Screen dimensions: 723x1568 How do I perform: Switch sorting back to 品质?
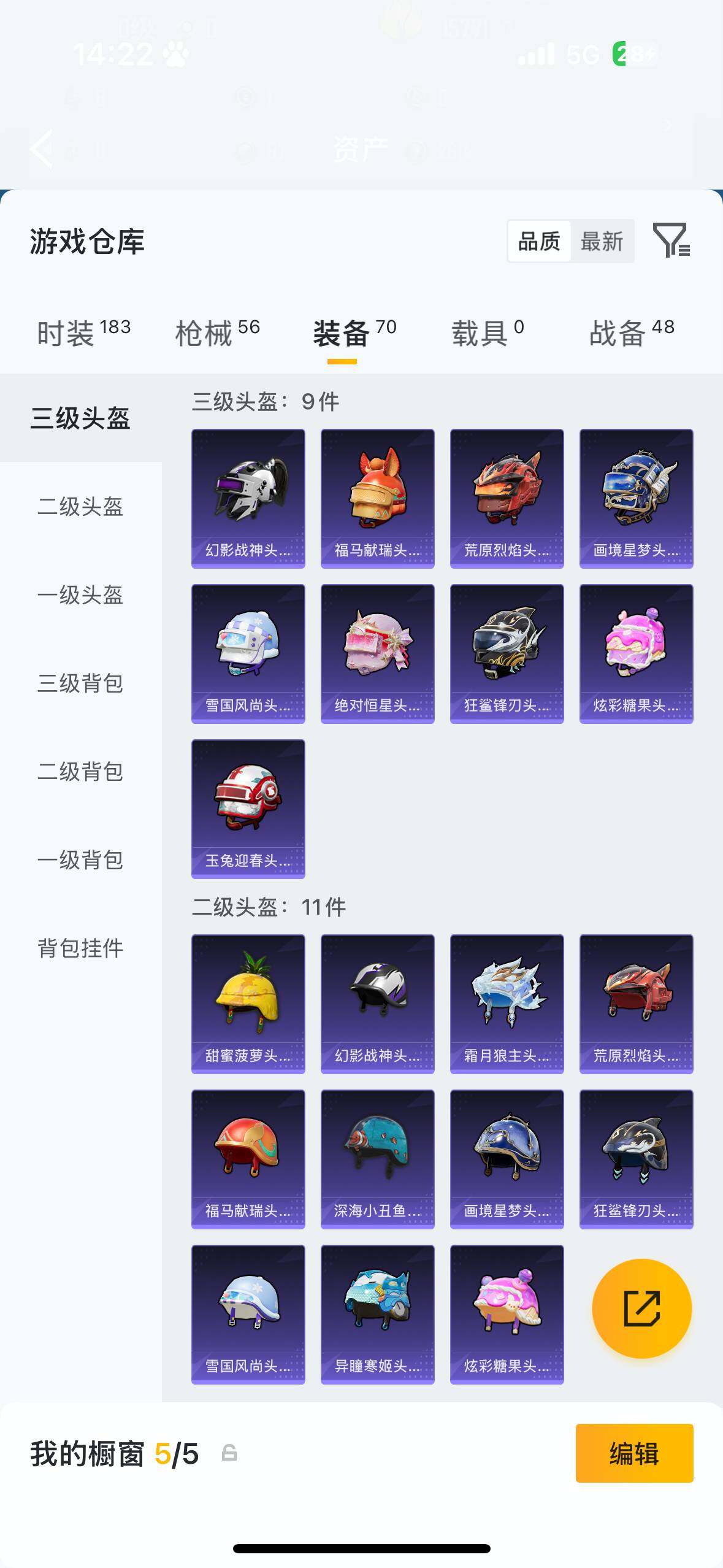[538, 240]
